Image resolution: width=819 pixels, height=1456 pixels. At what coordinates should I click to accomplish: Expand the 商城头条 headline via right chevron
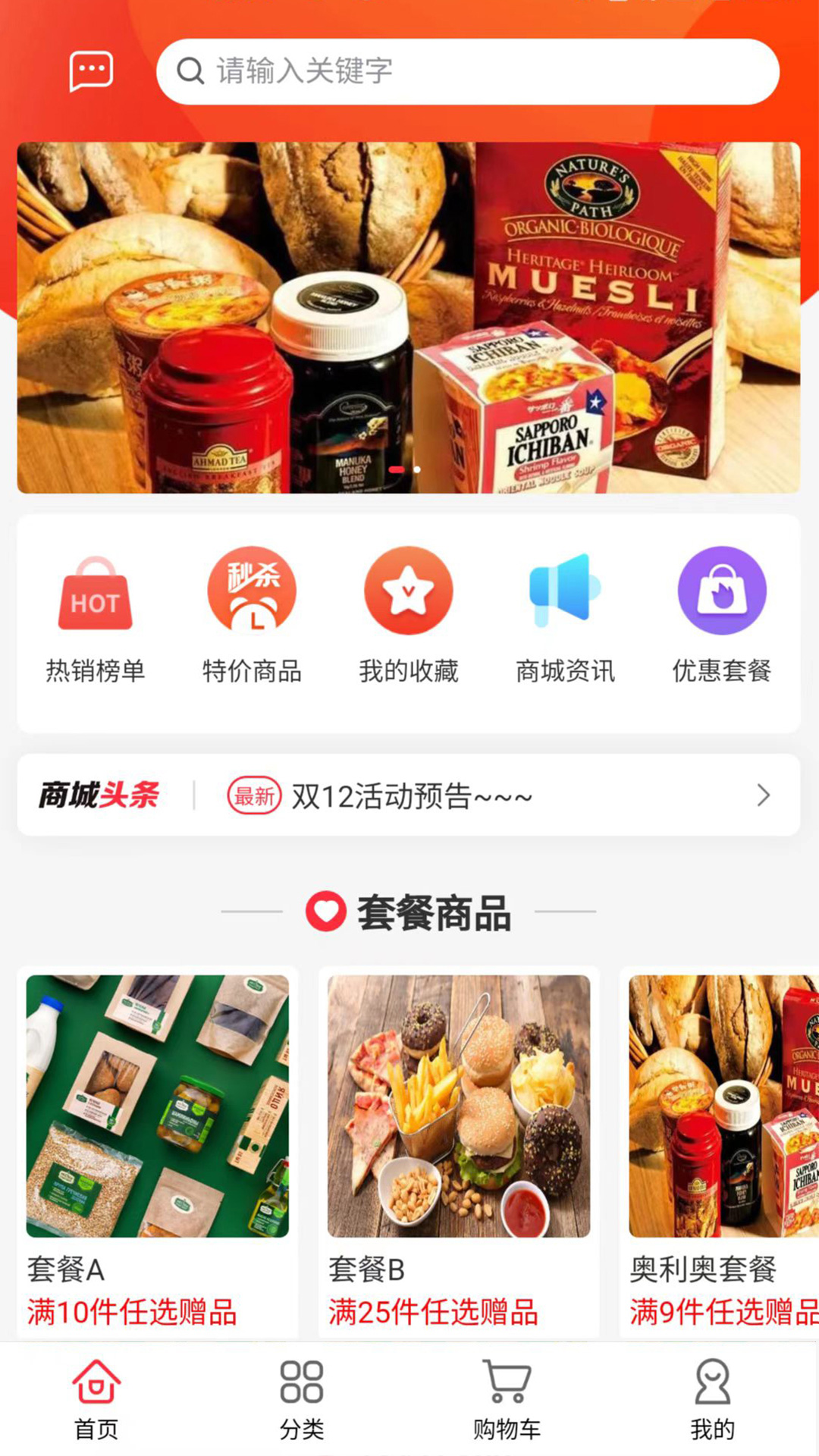[x=763, y=795]
